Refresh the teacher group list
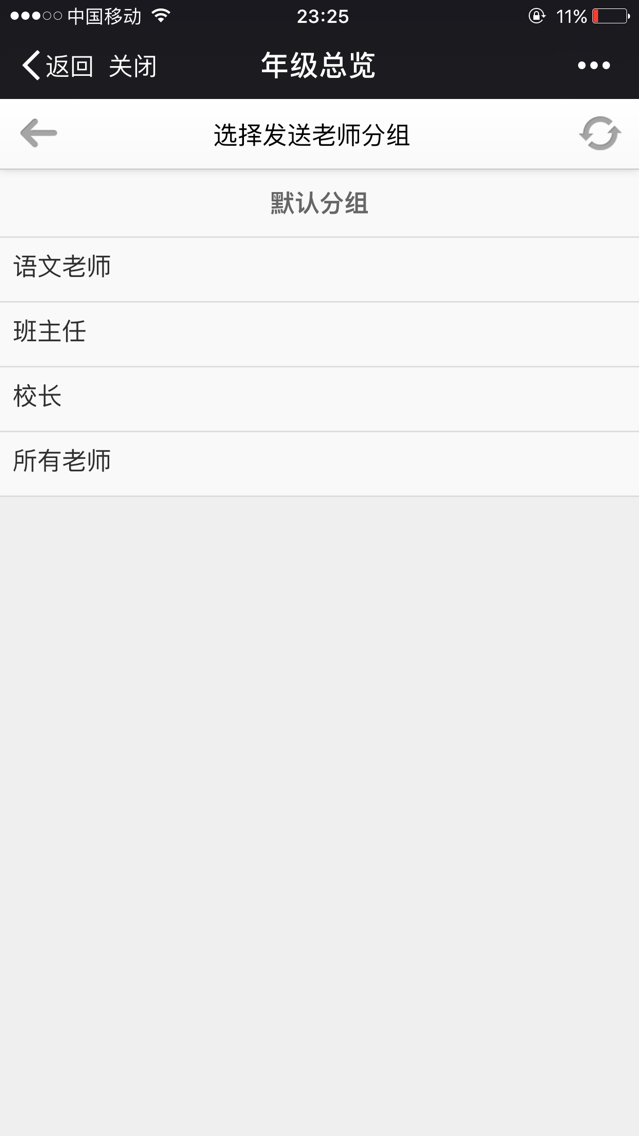 pos(600,133)
